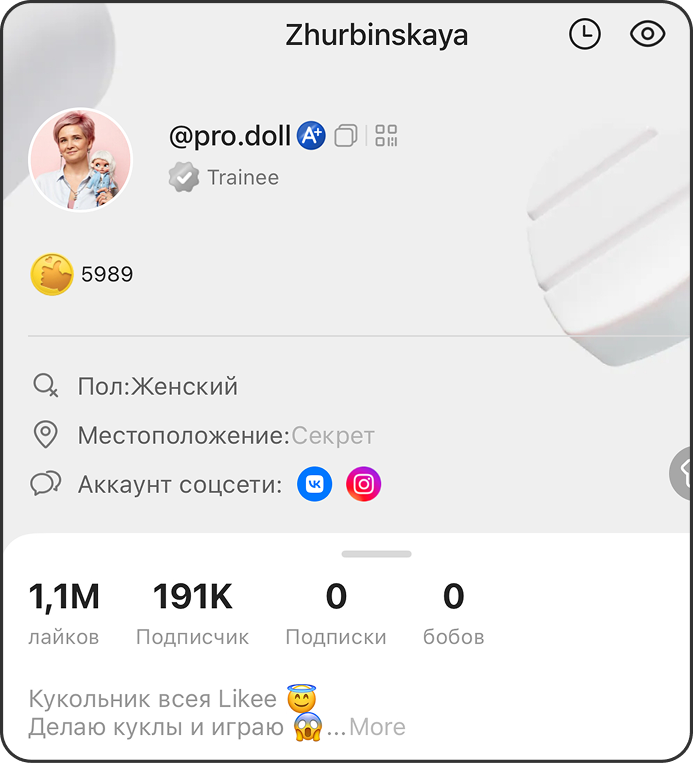Open the 0 following list
Viewport: 693px width, 763px height.
(x=336, y=613)
